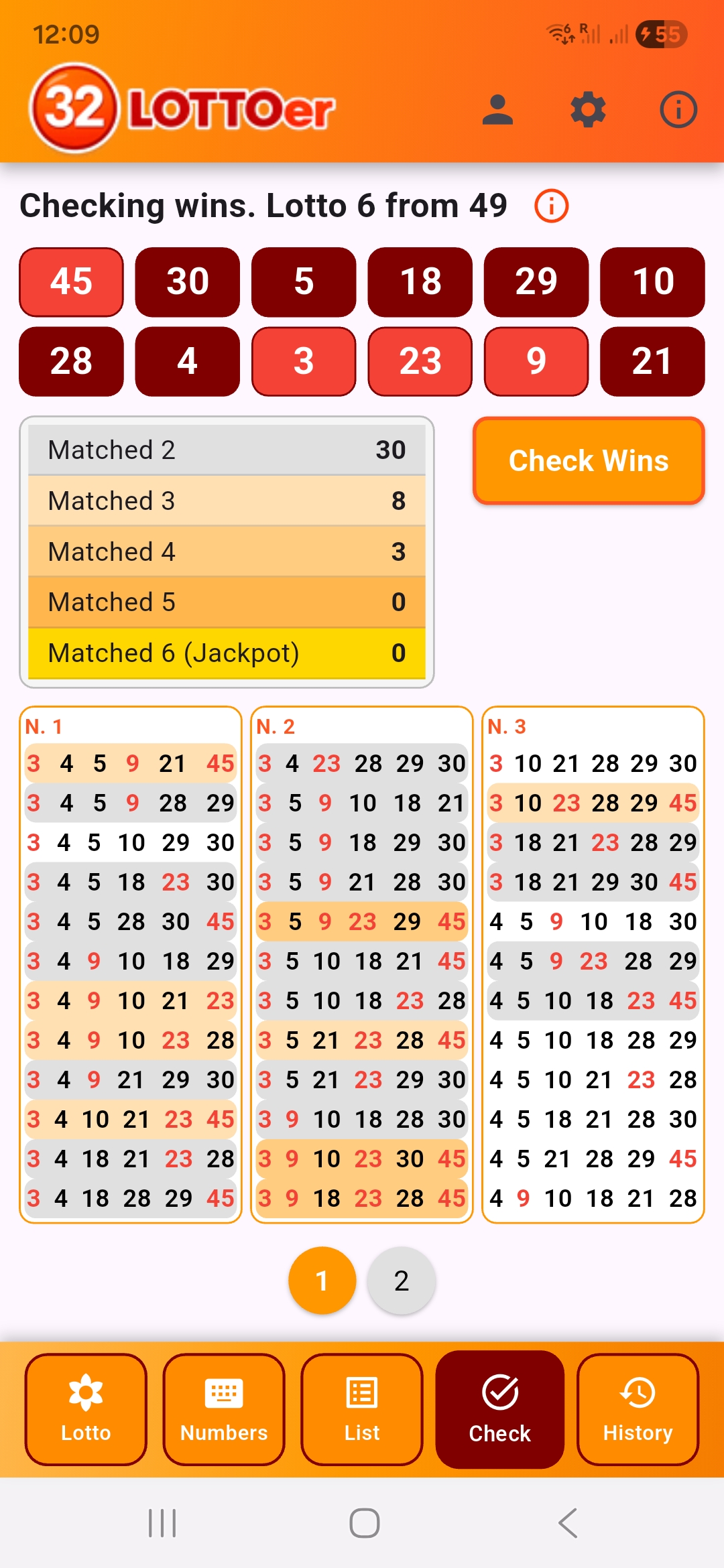This screenshot has width=724, height=1568.
Task: Go to page 2 of tickets
Action: point(402,1281)
